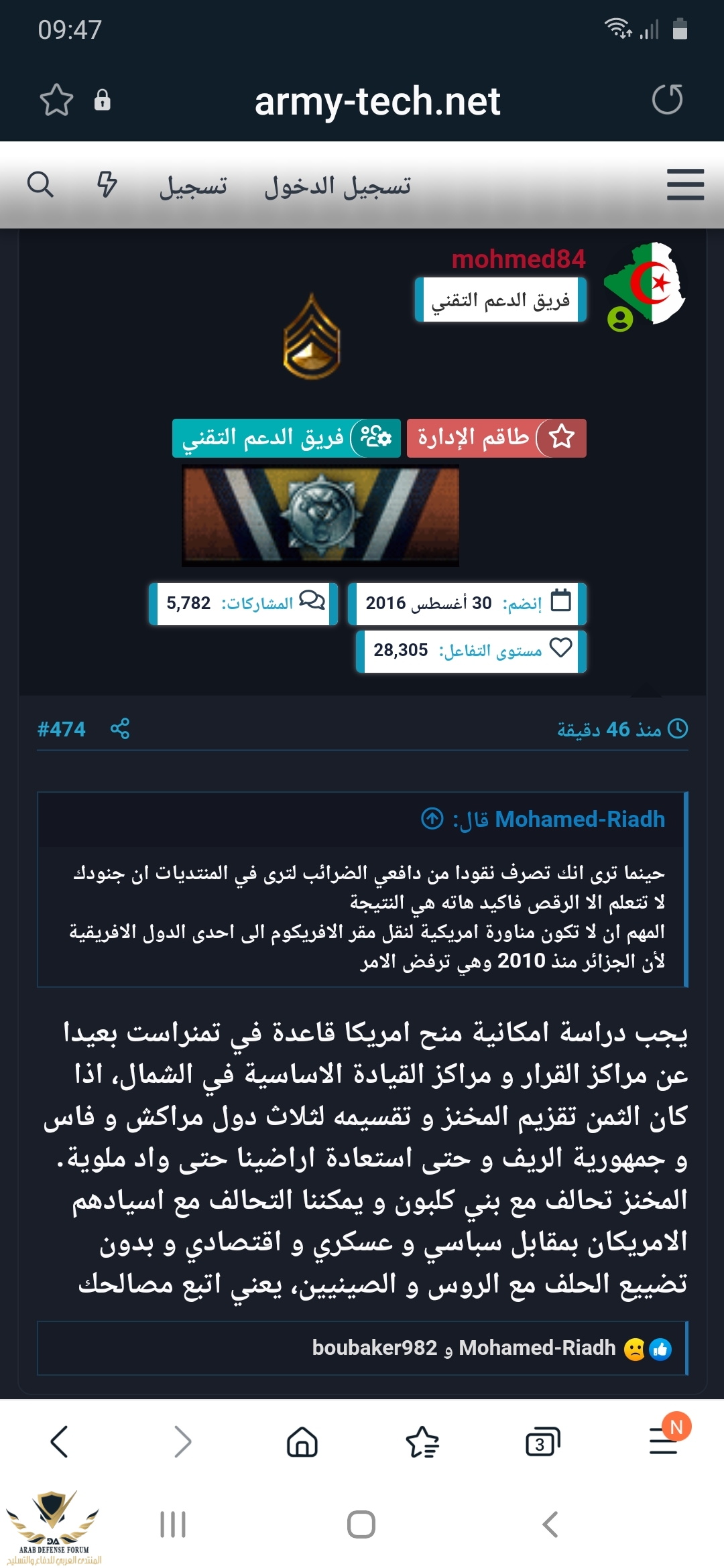Share post #474
Screen dimensions: 724x1568
[120, 728]
